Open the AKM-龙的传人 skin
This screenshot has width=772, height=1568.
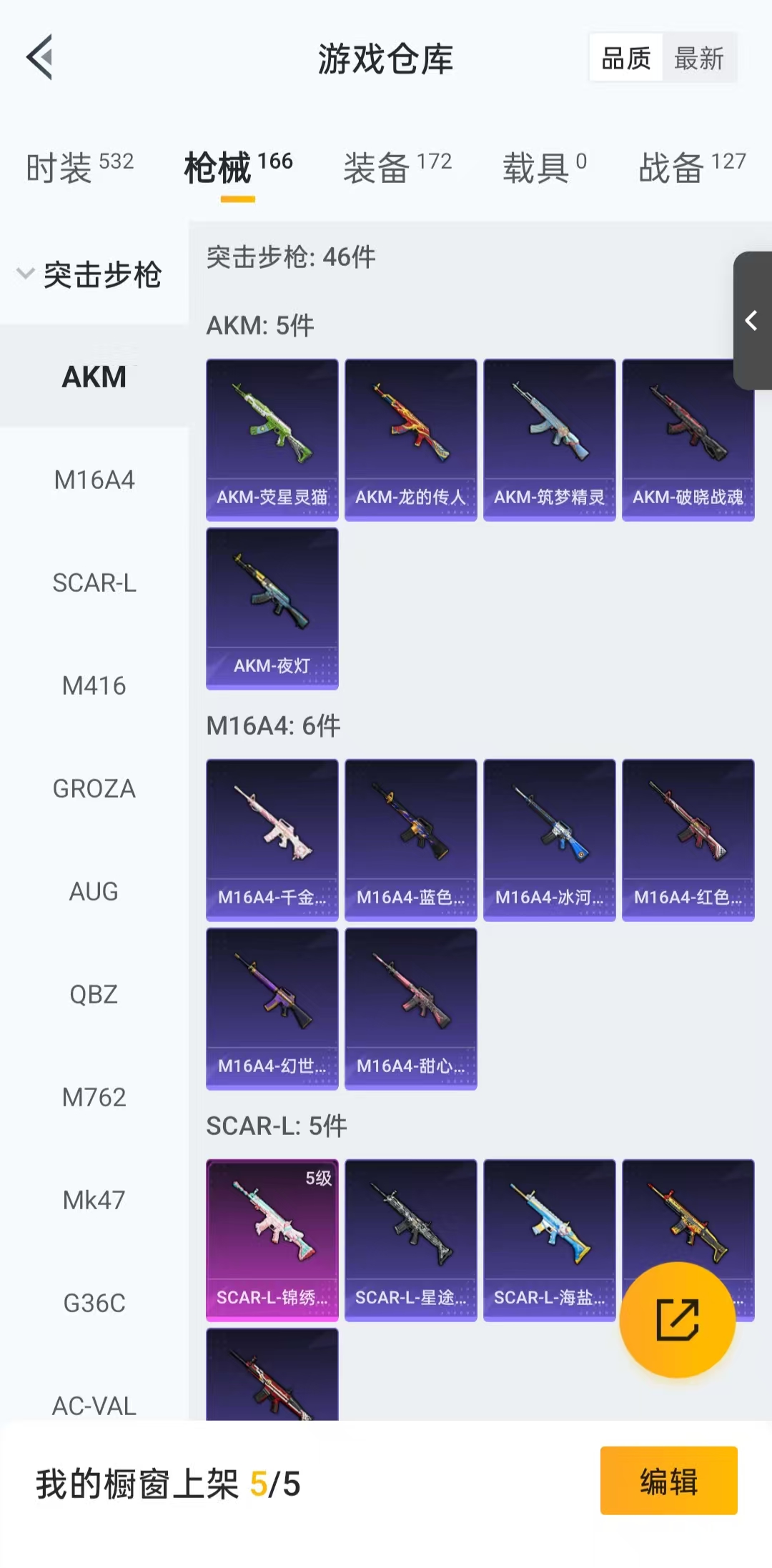pyautogui.click(x=411, y=440)
